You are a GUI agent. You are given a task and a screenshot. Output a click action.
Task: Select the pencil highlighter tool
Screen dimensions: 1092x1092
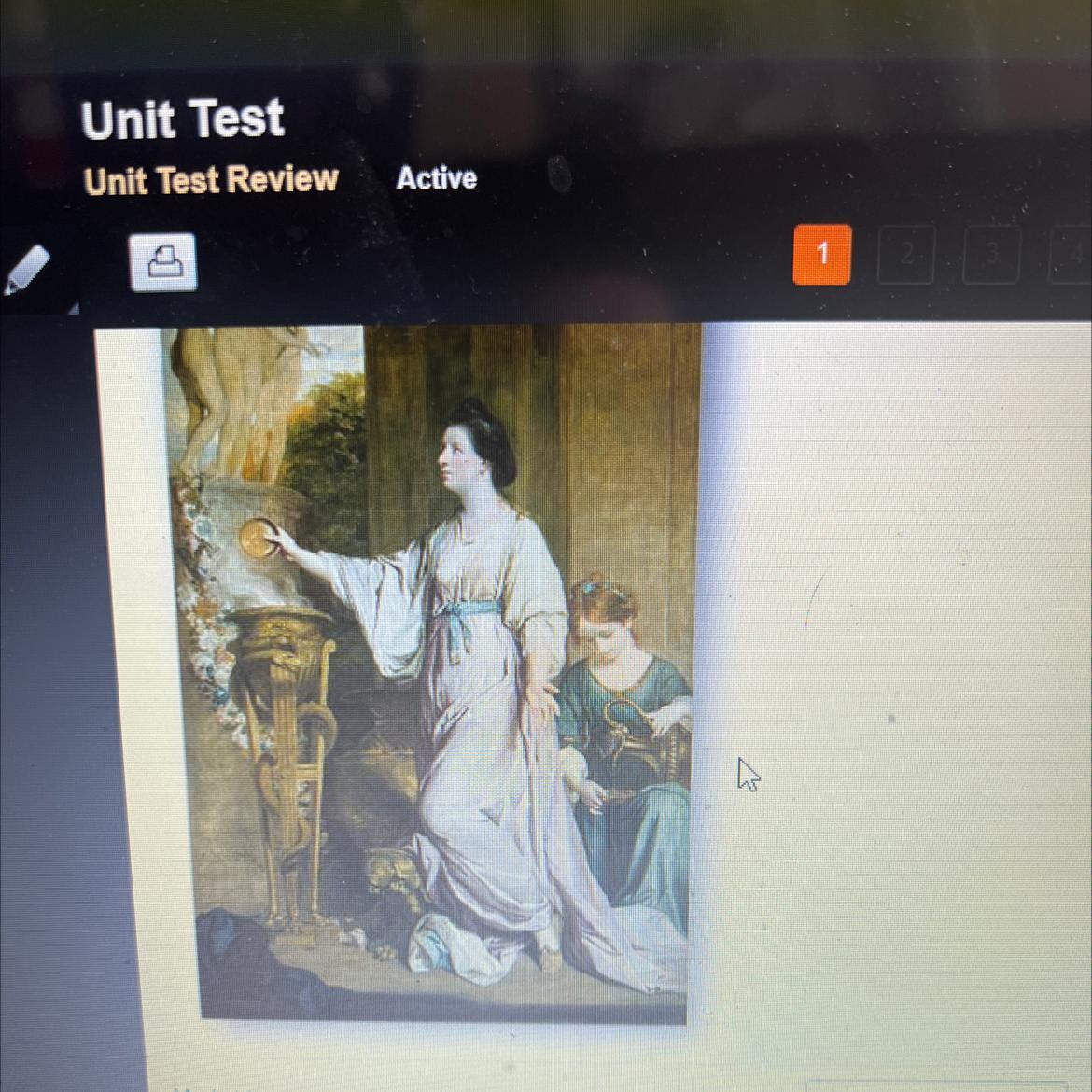pyautogui.click(x=26, y=270)
